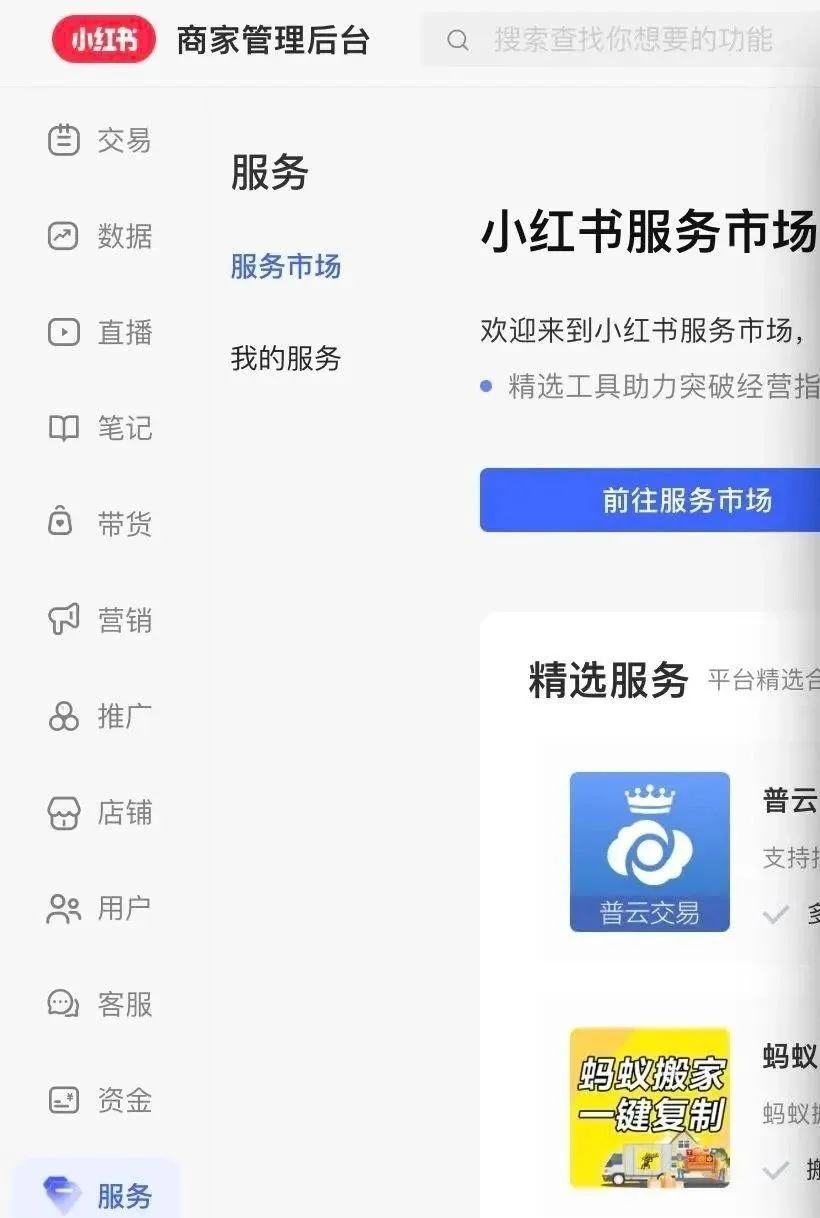Open the 交易 section in the sidebar
The height and width of the screenshot is (1218, 820).
click(x=100, y=140)
